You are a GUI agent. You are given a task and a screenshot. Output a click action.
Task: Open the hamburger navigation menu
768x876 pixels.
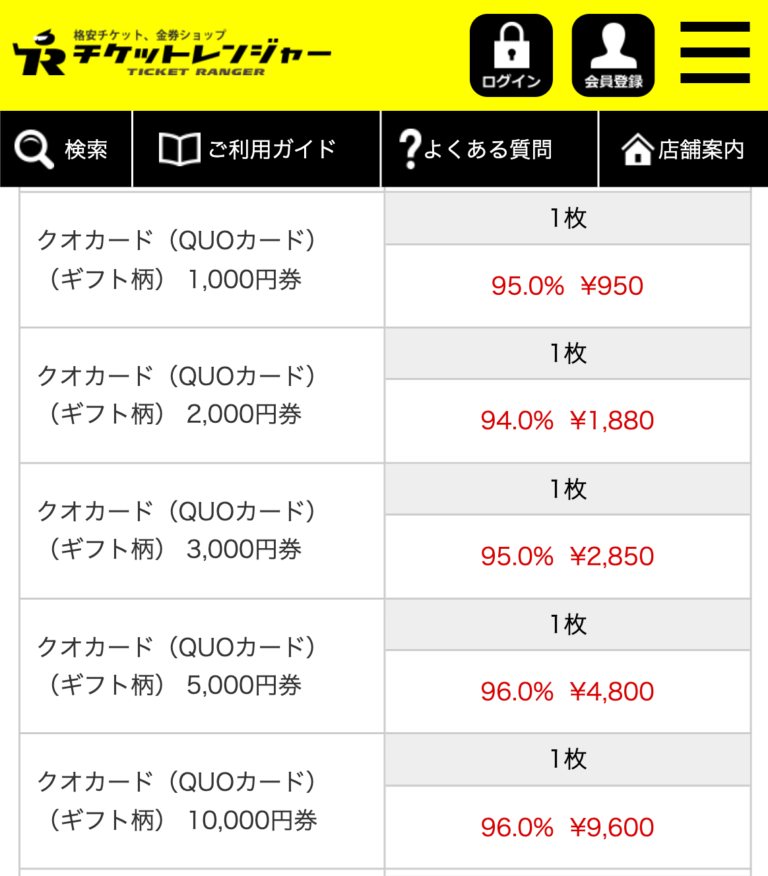pyautogui.click(x=714, y=54)
